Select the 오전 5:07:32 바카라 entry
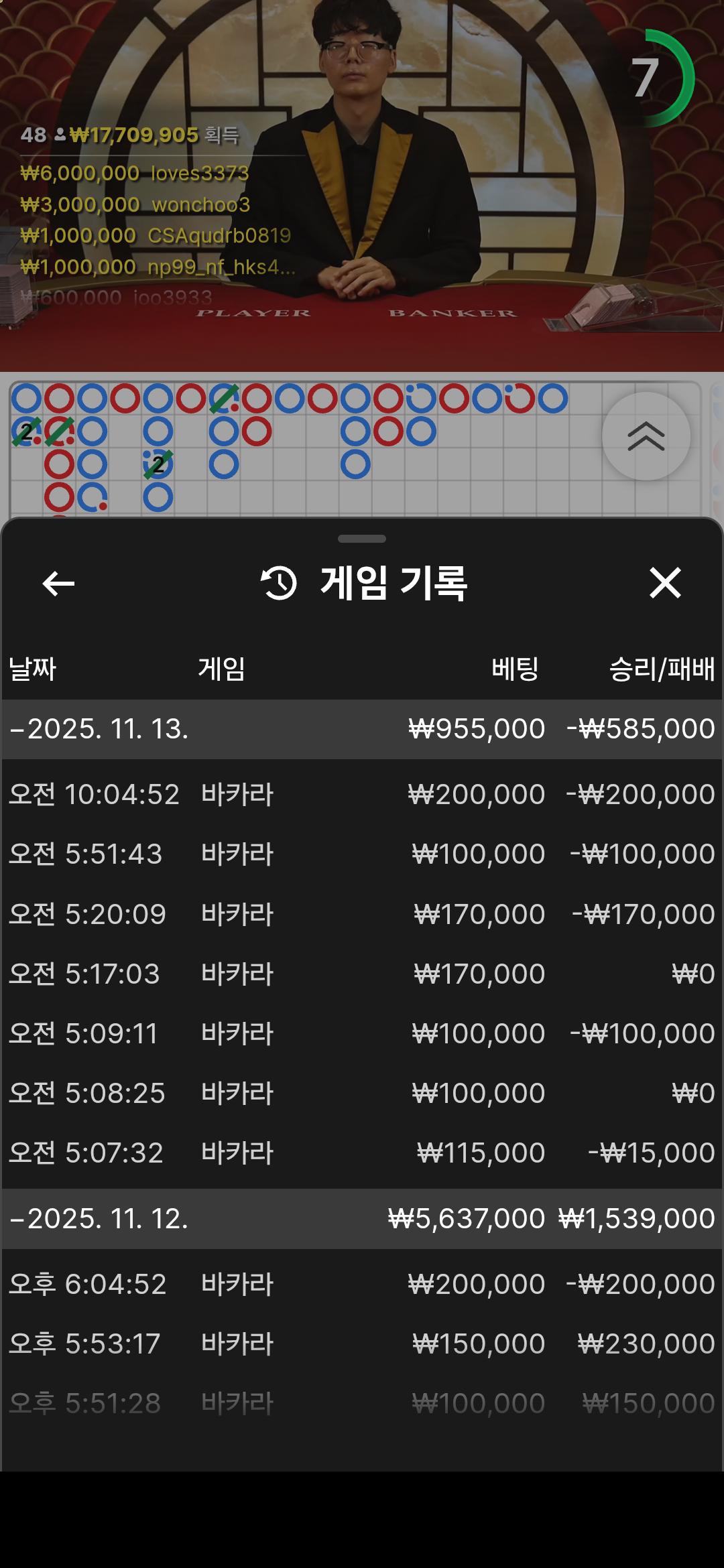The image size is (724, 1568). coord(362,1153)
